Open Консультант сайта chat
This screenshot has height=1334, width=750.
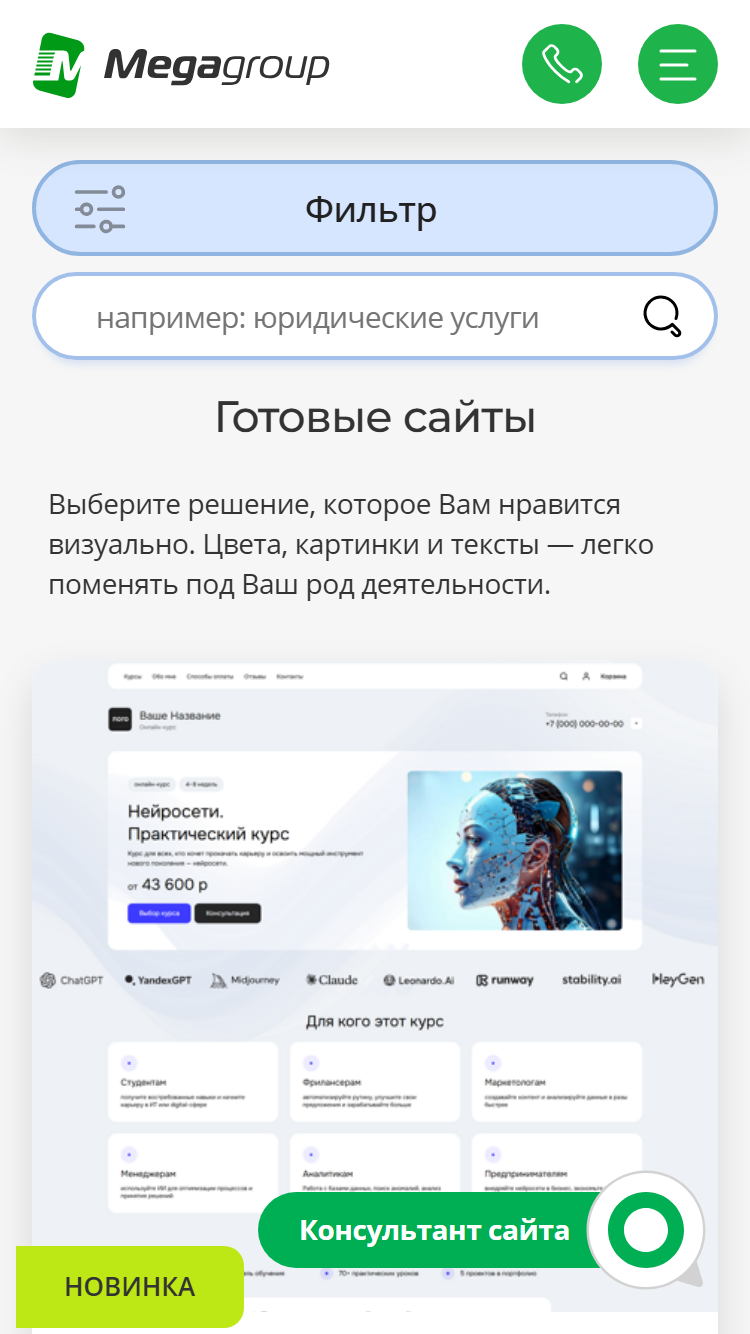coord(480,1230)
